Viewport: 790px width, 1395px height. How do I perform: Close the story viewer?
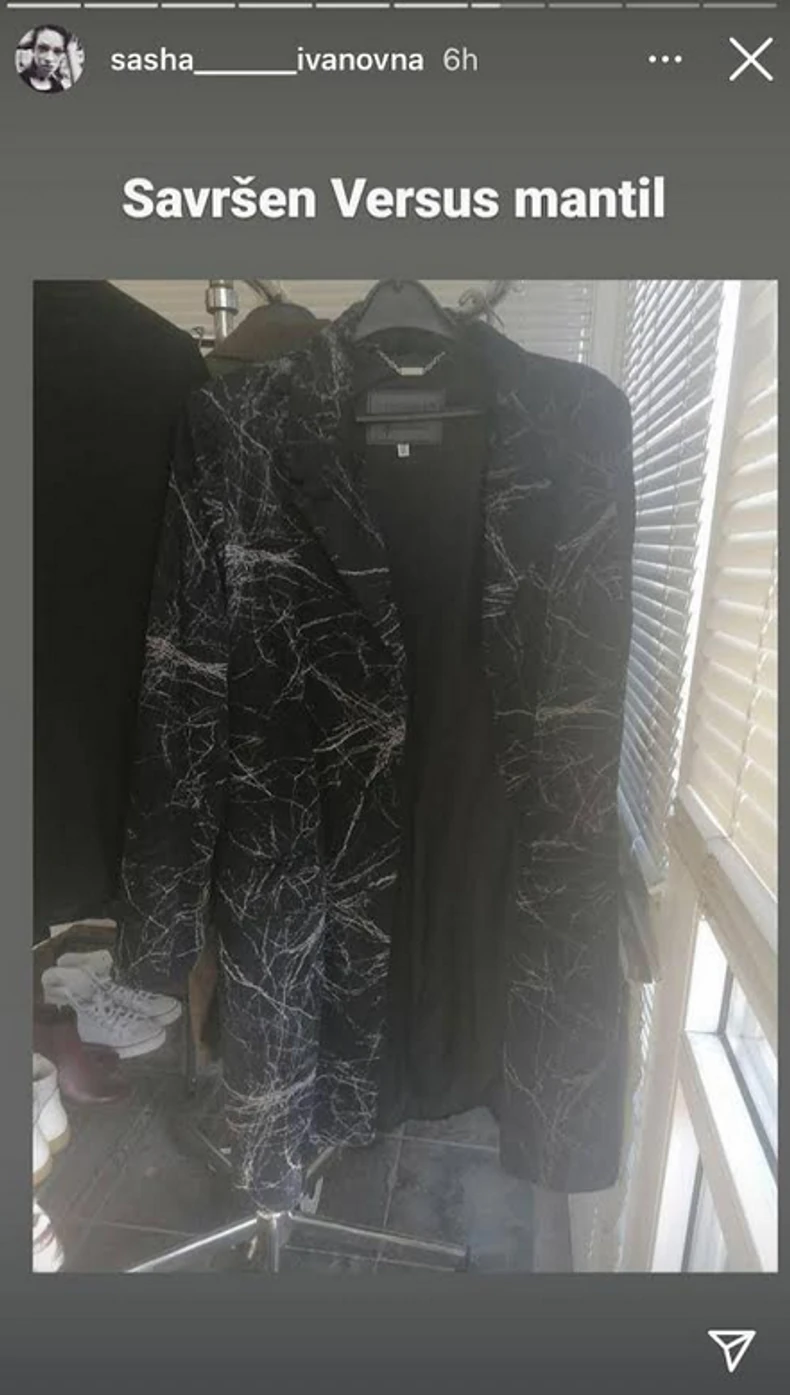pos(750,60)
